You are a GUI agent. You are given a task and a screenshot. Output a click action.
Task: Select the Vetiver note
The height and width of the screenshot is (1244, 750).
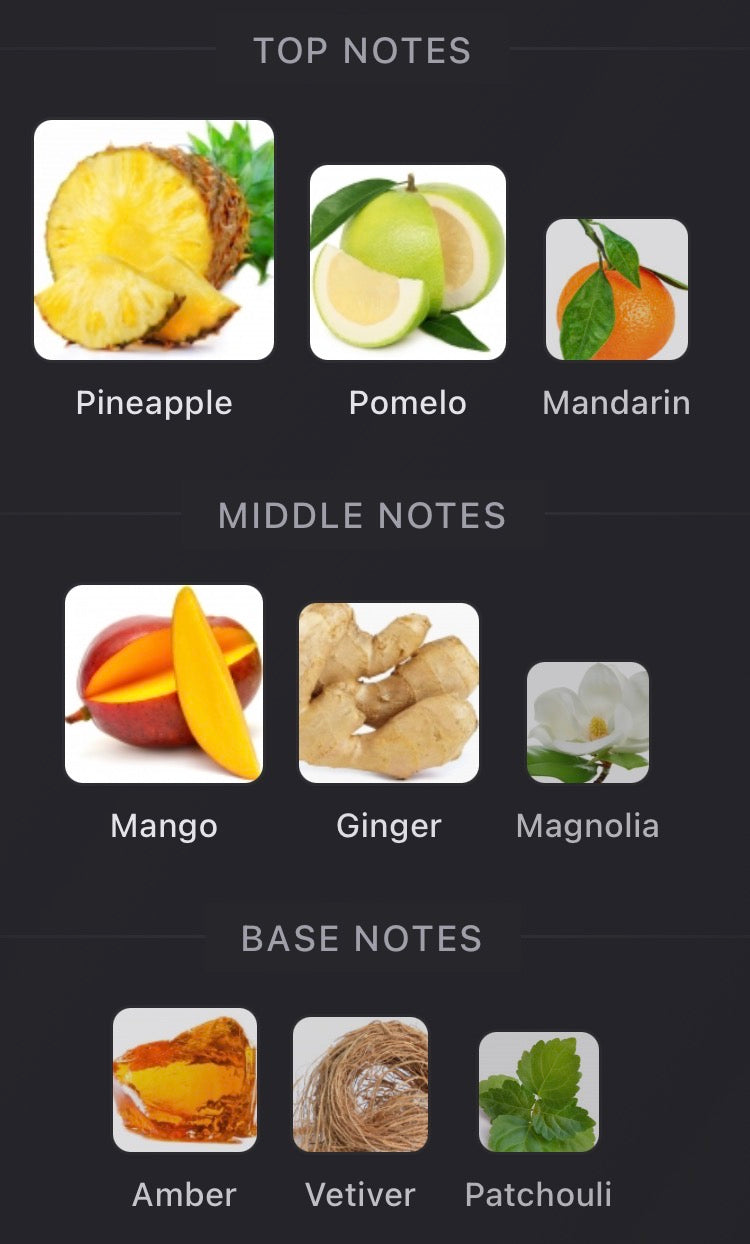(x=361, y=1085)
